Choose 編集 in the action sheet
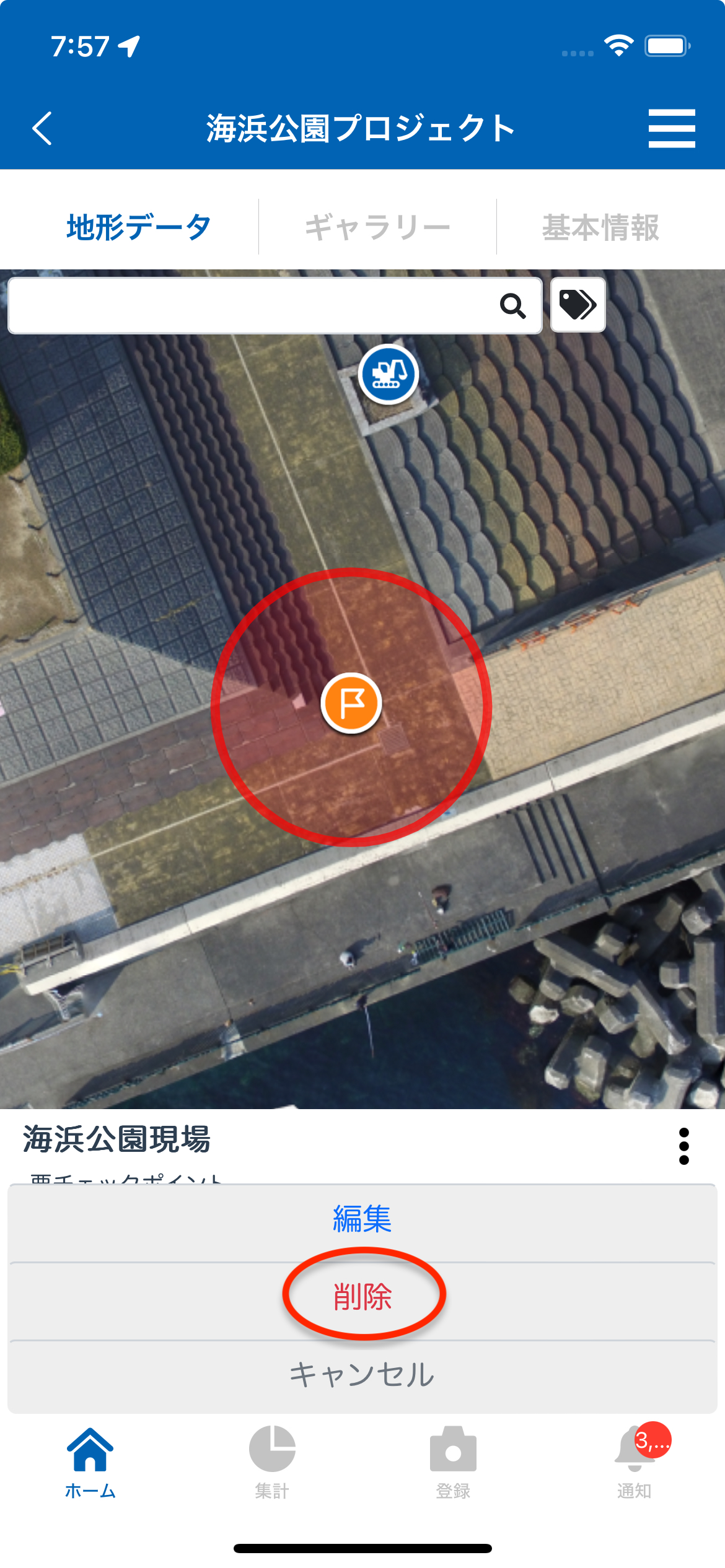This screenshot has height=1568, width=725. pyautogui.click(x=362, y=1219)
